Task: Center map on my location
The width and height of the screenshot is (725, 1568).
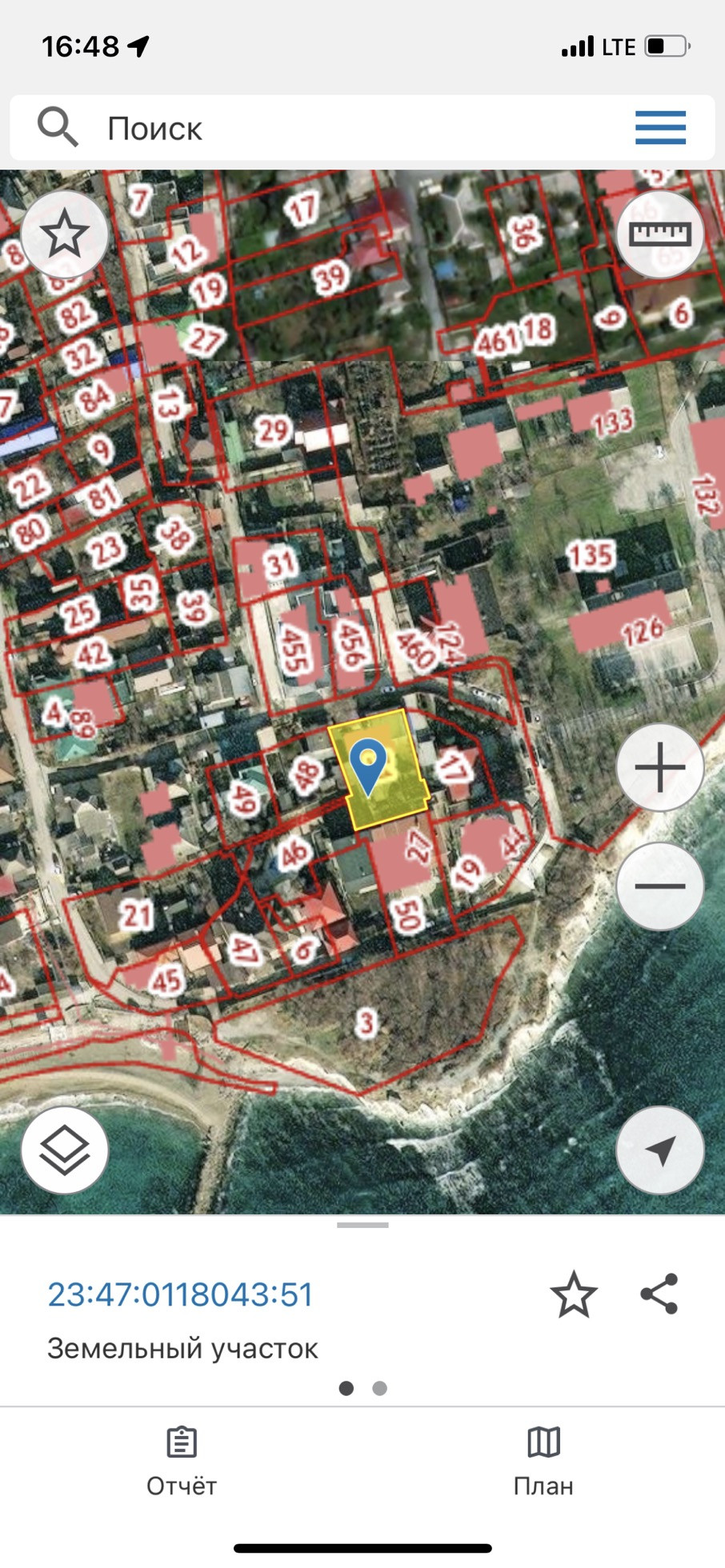Action: click(660, 1150)
